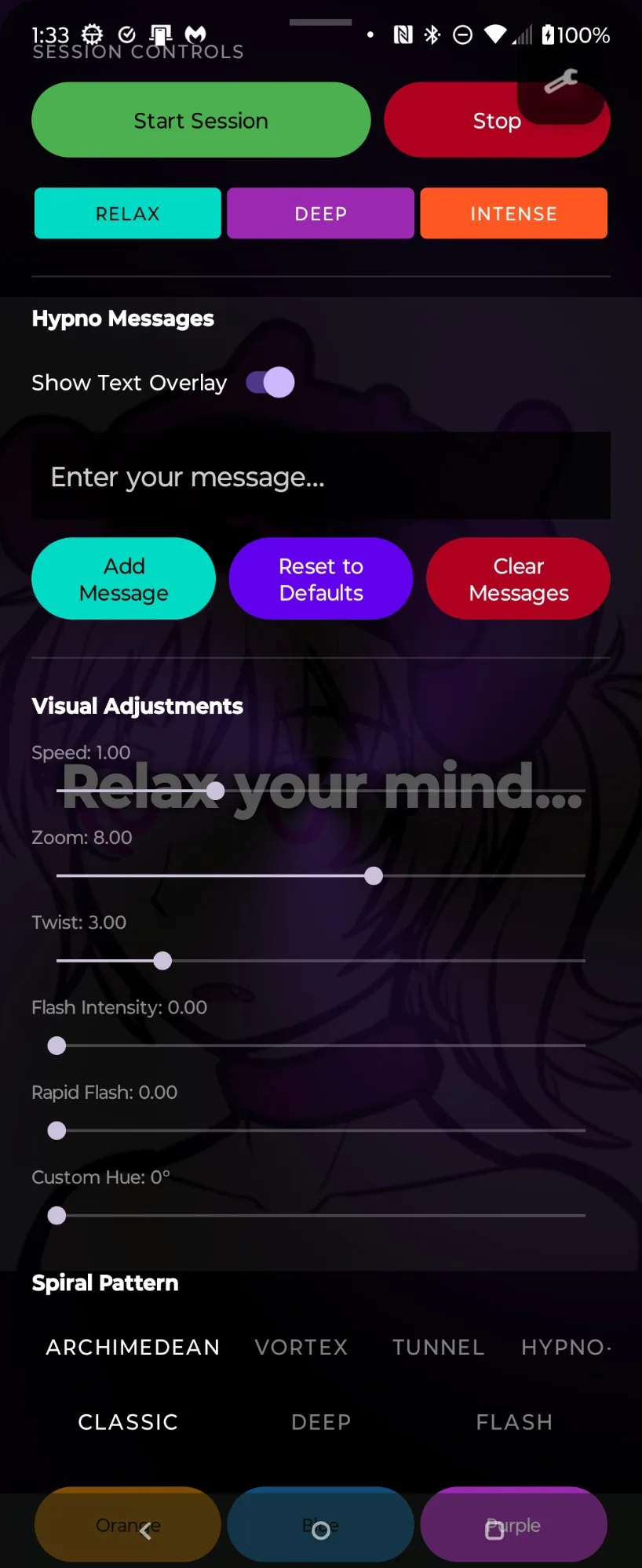This screenshot has width=642, height=1568.
Task: Toggle the Show Text Overlay switch
Action: (x=271, y=383)
